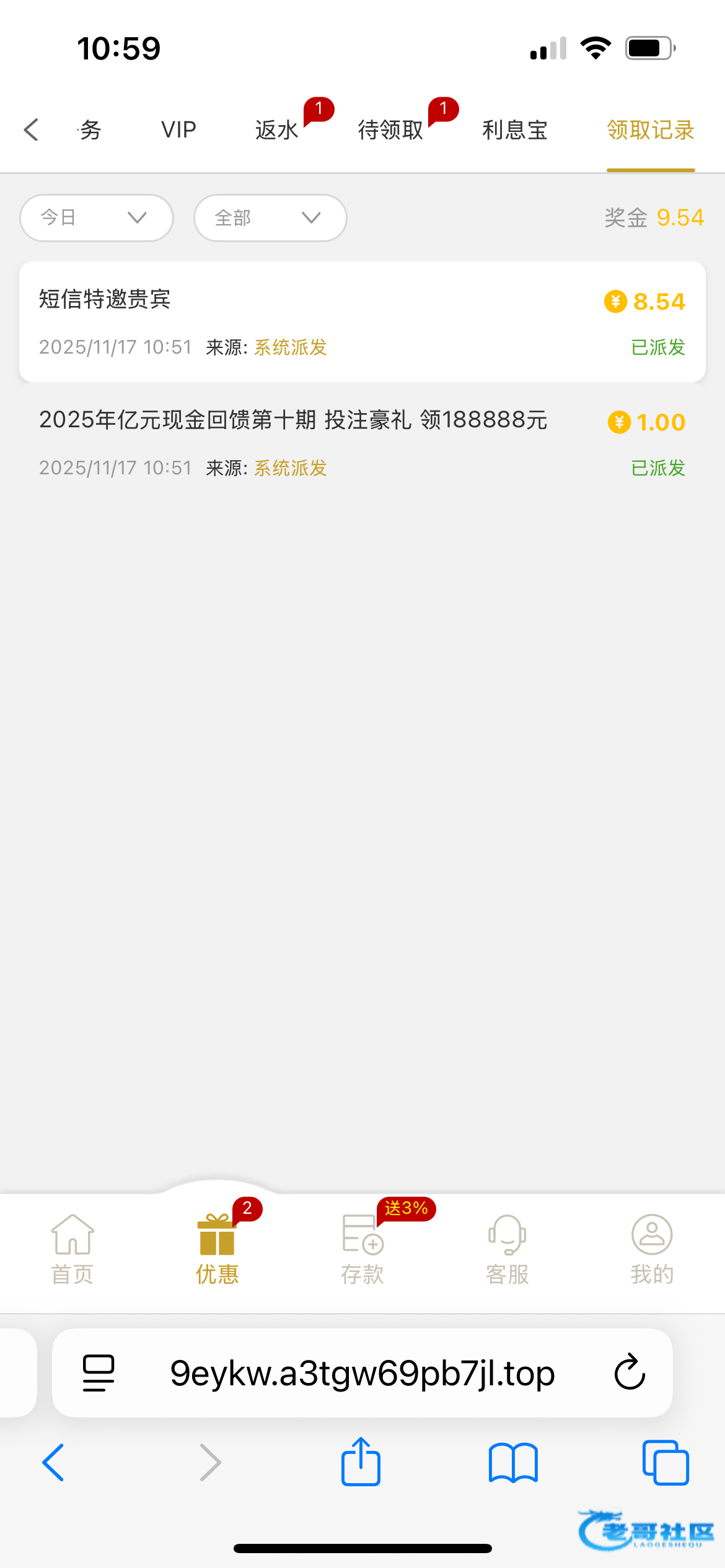Open the browser bookmarks
Viewport: 725px width, 1568px height.
pyautogui.click(x=513, y=1463)
